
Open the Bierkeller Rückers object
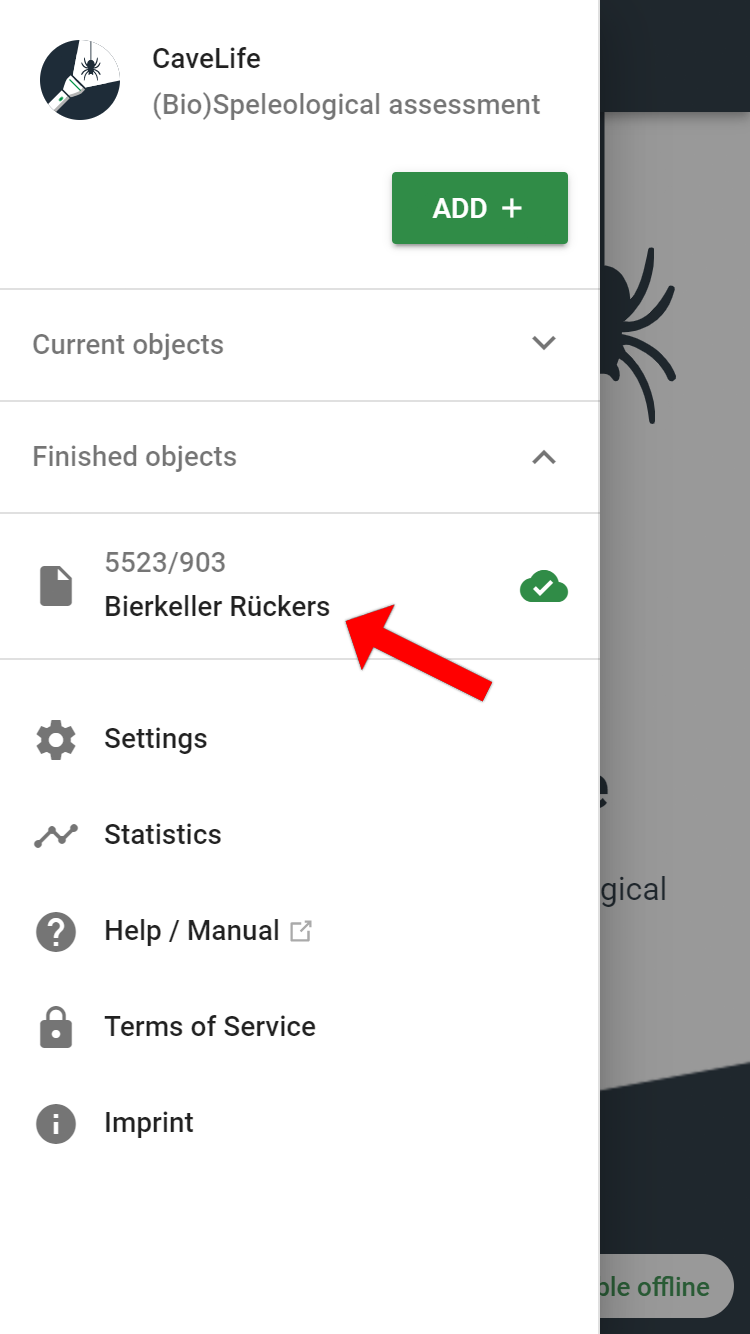[x=300, y=586]
